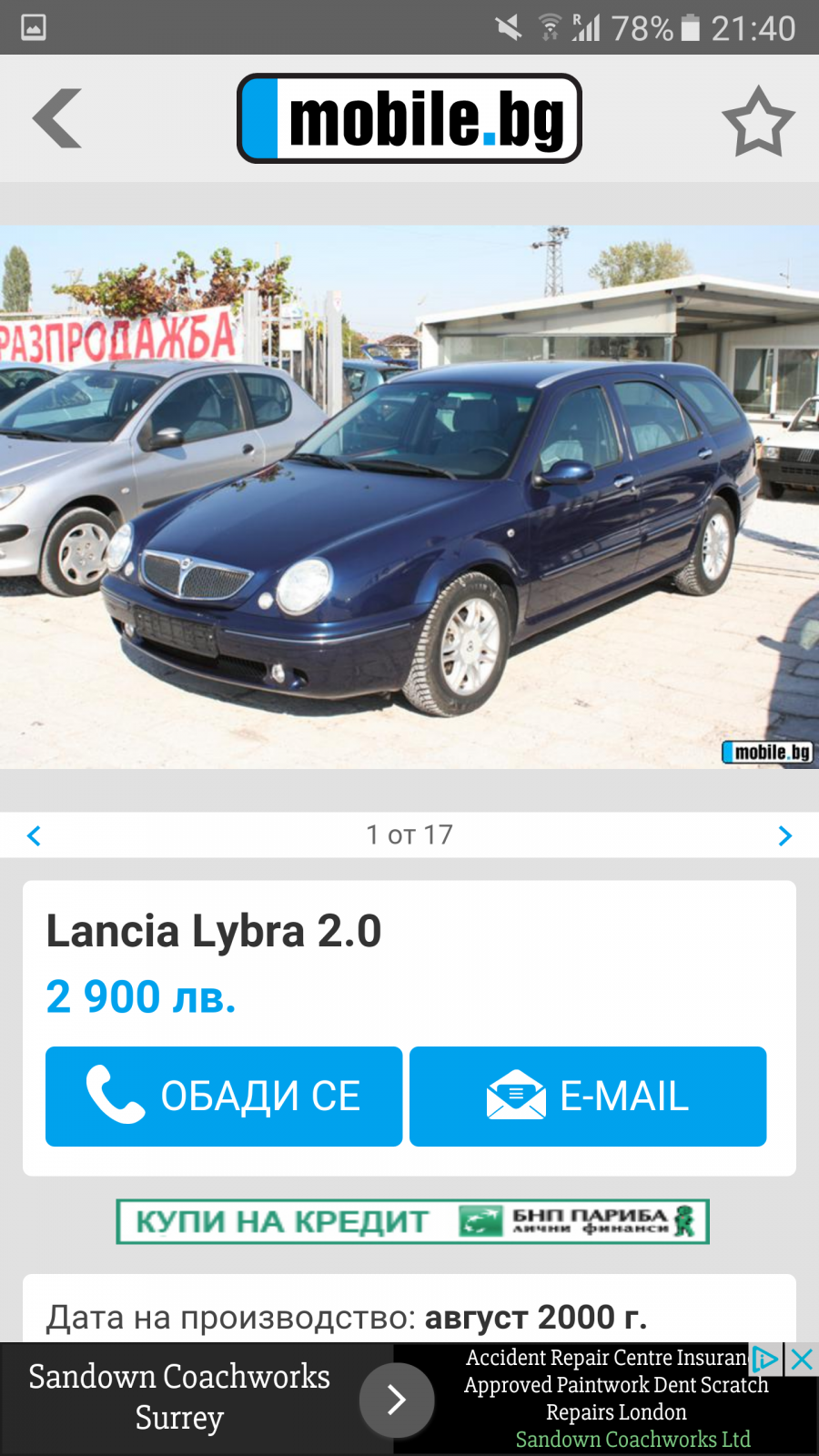Show the previous photo with the left arrow

click(35, 835)
